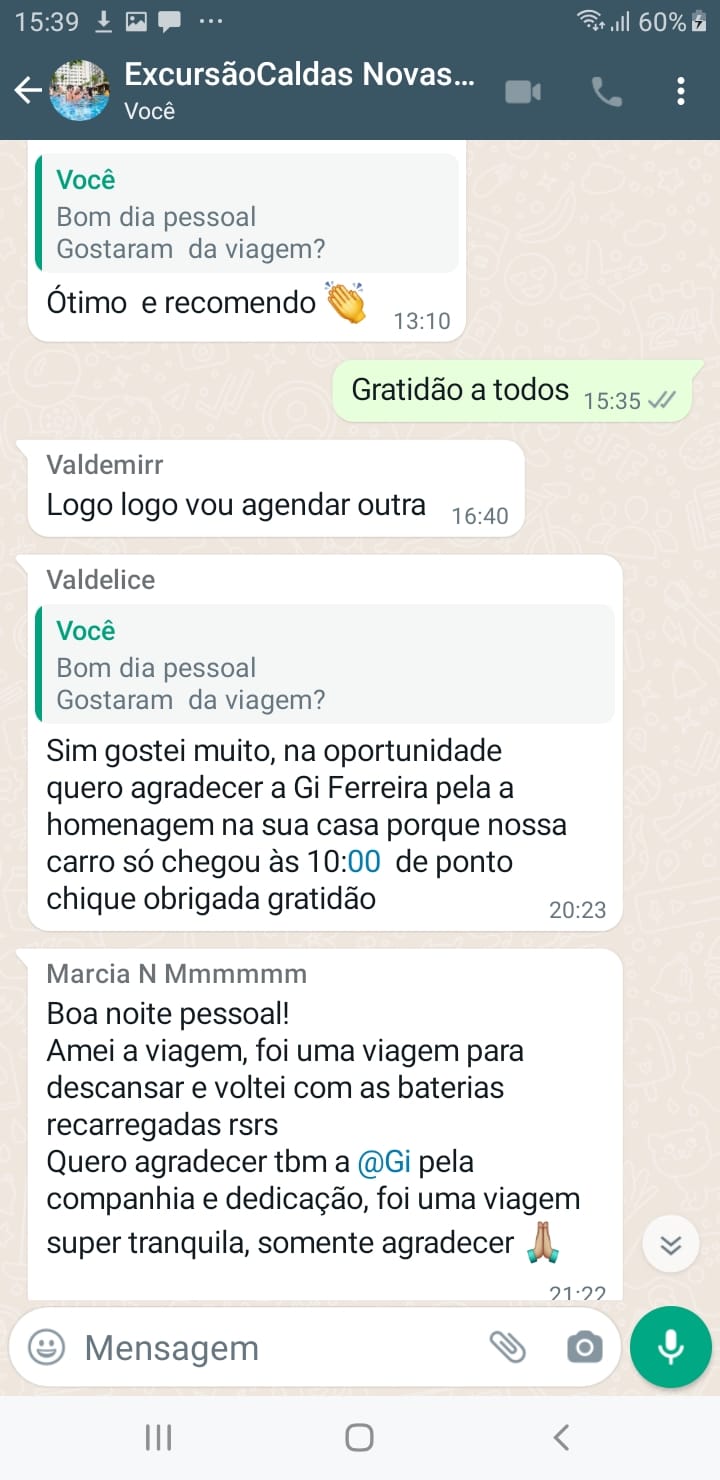The width and height of the screenshot is (720, 1480).
Task: Open the emoji picker
Action: (46, 1347)
